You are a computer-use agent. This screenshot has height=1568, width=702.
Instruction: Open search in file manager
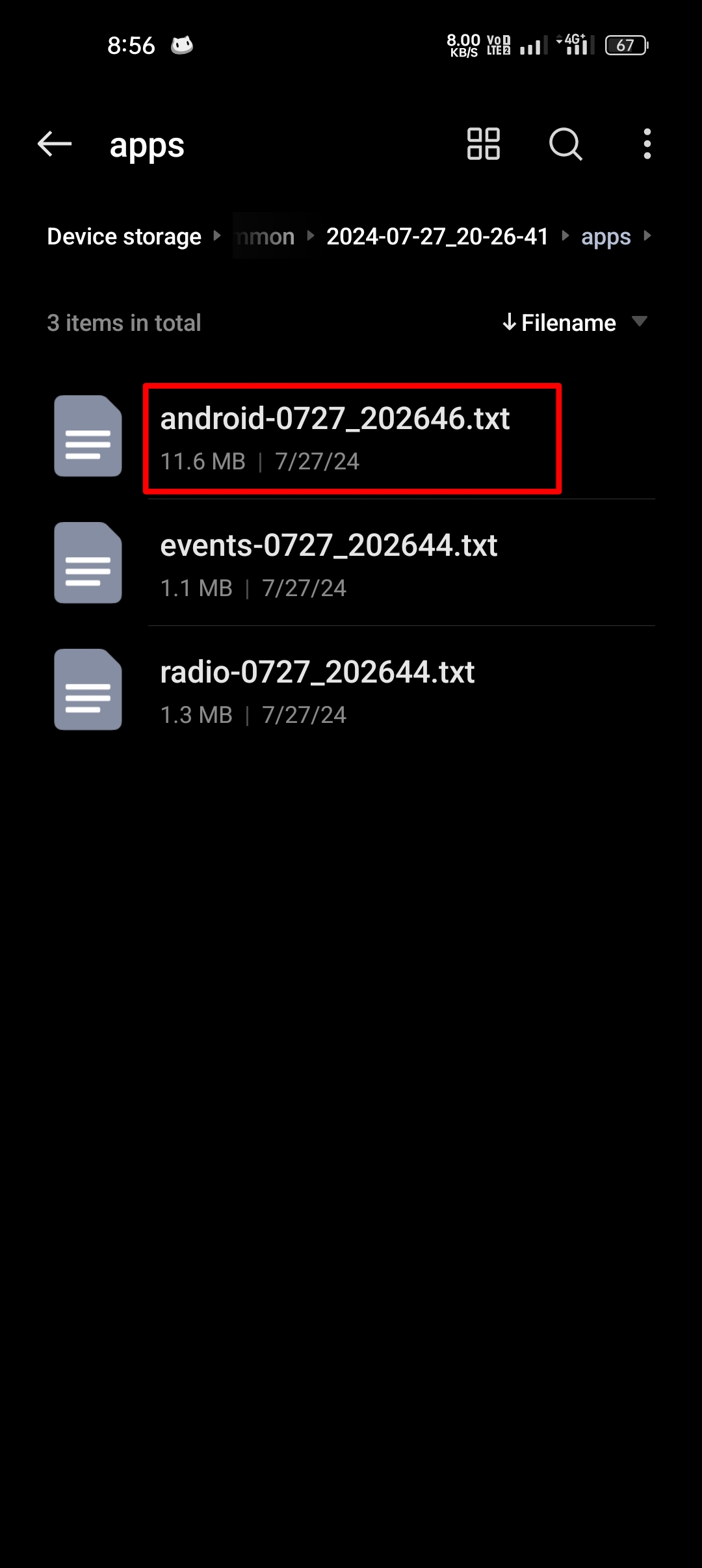pyautogui.click(x=565, y=144)
